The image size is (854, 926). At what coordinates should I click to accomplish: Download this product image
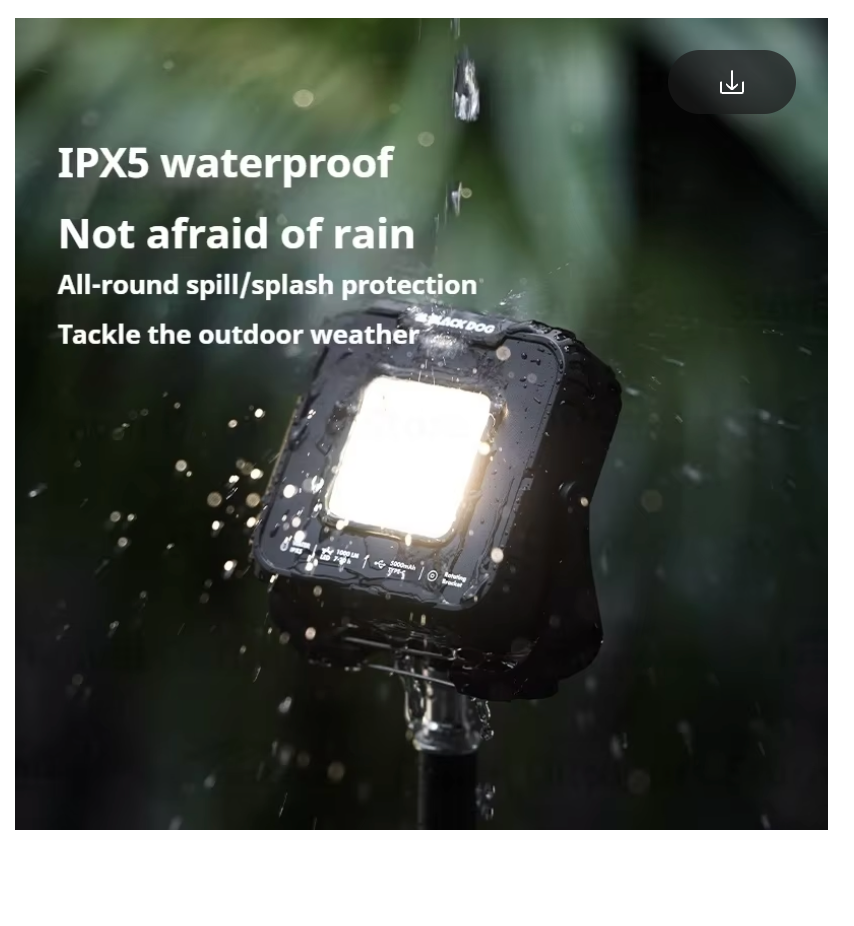pos(731,82)
